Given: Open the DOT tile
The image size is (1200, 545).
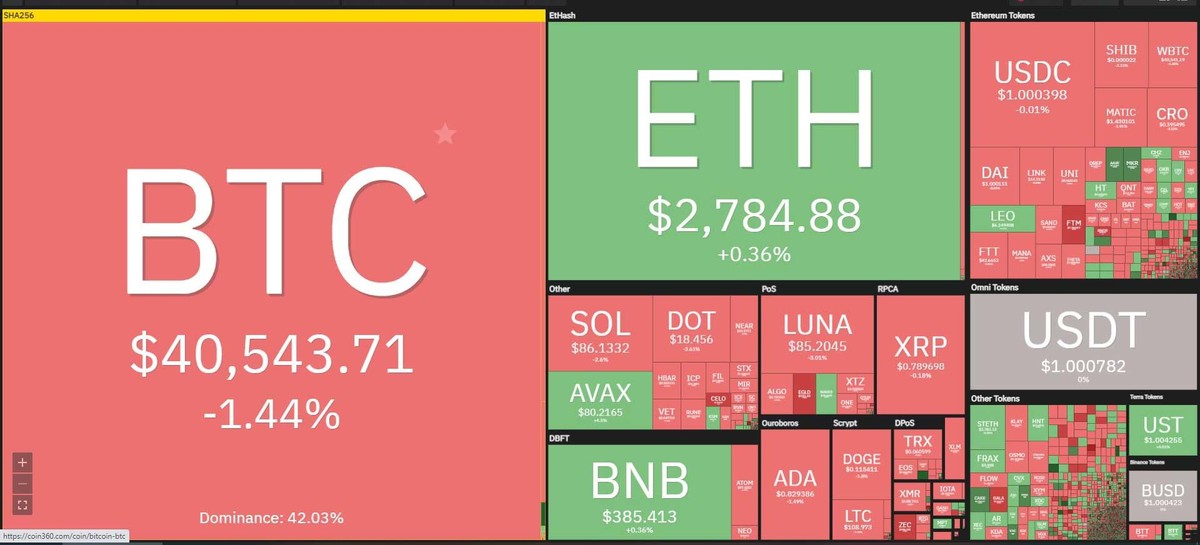Looking at the screenshot, I should click(692, 330).
